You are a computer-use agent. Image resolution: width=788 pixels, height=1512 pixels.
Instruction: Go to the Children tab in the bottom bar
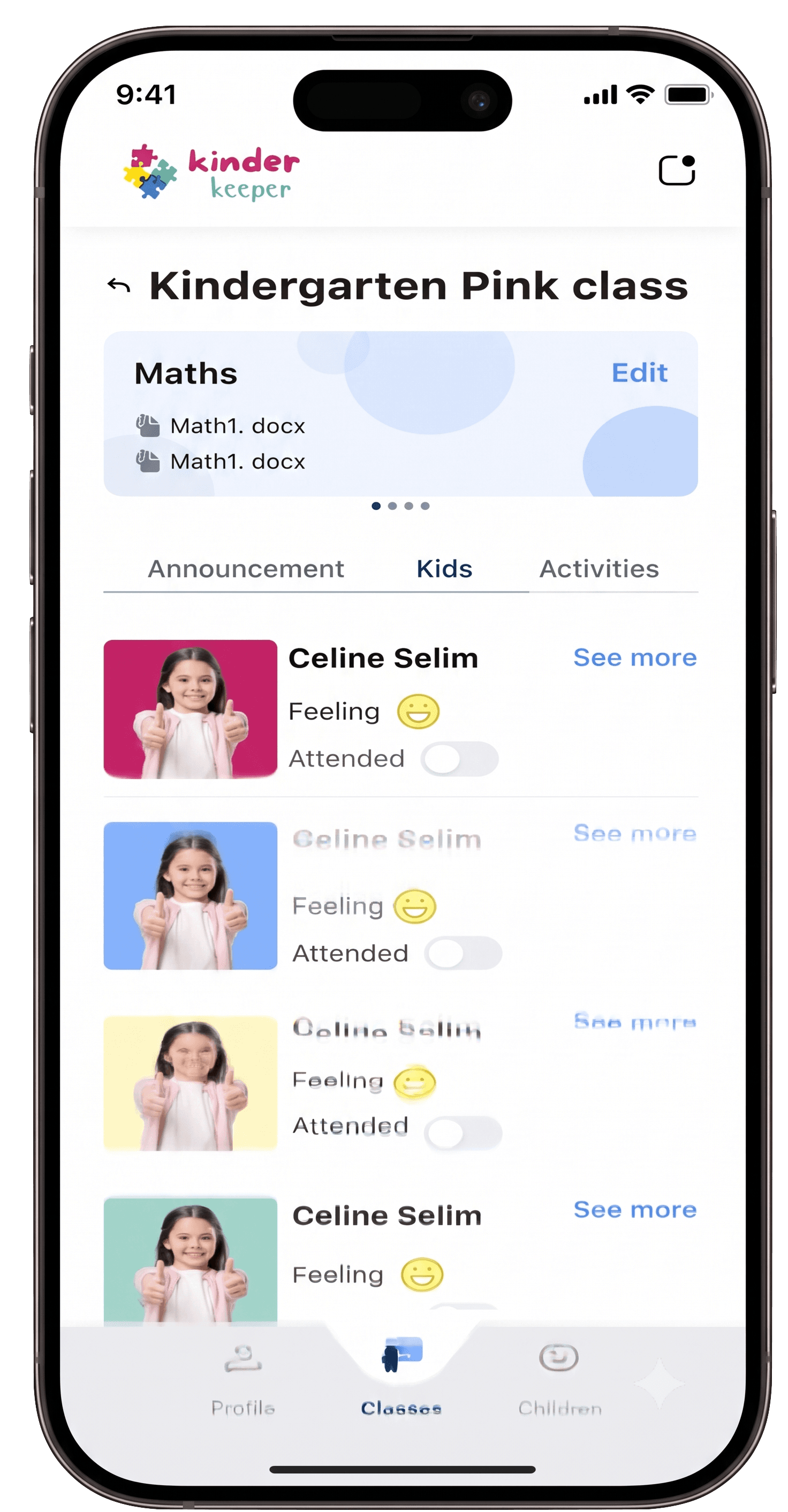pyautogui.click(x=559, y=1380)
